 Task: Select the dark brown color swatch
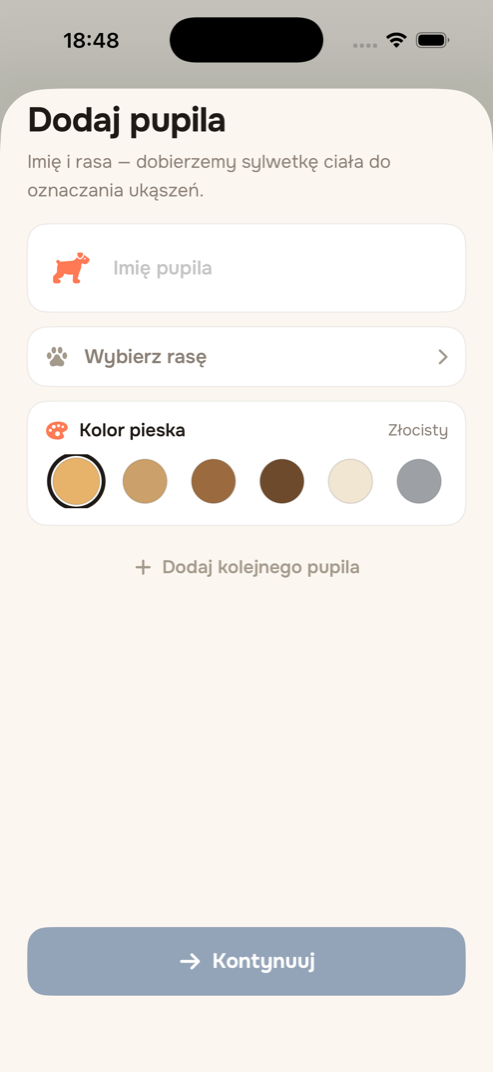[x=282, y=481]
